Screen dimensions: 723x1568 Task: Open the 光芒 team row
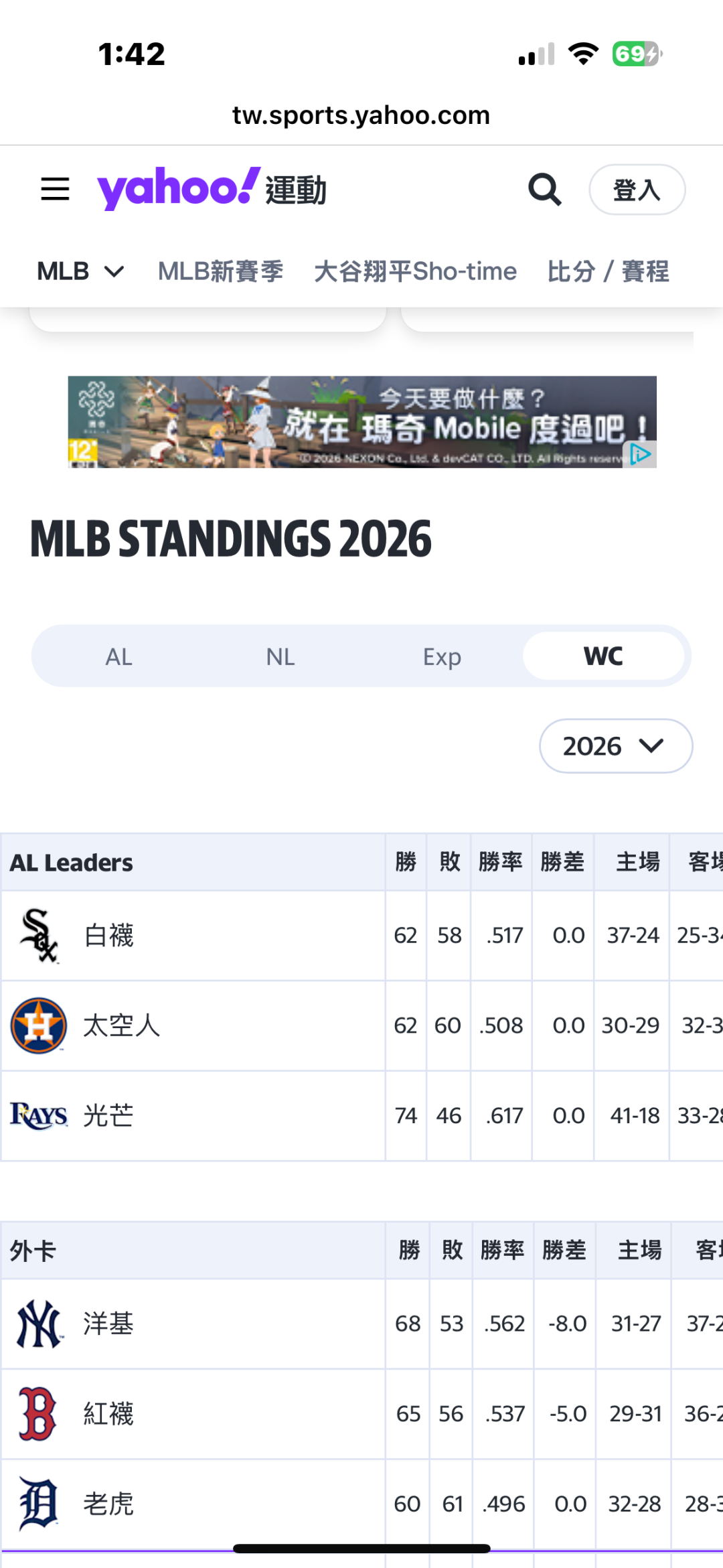click(361, 1116)
